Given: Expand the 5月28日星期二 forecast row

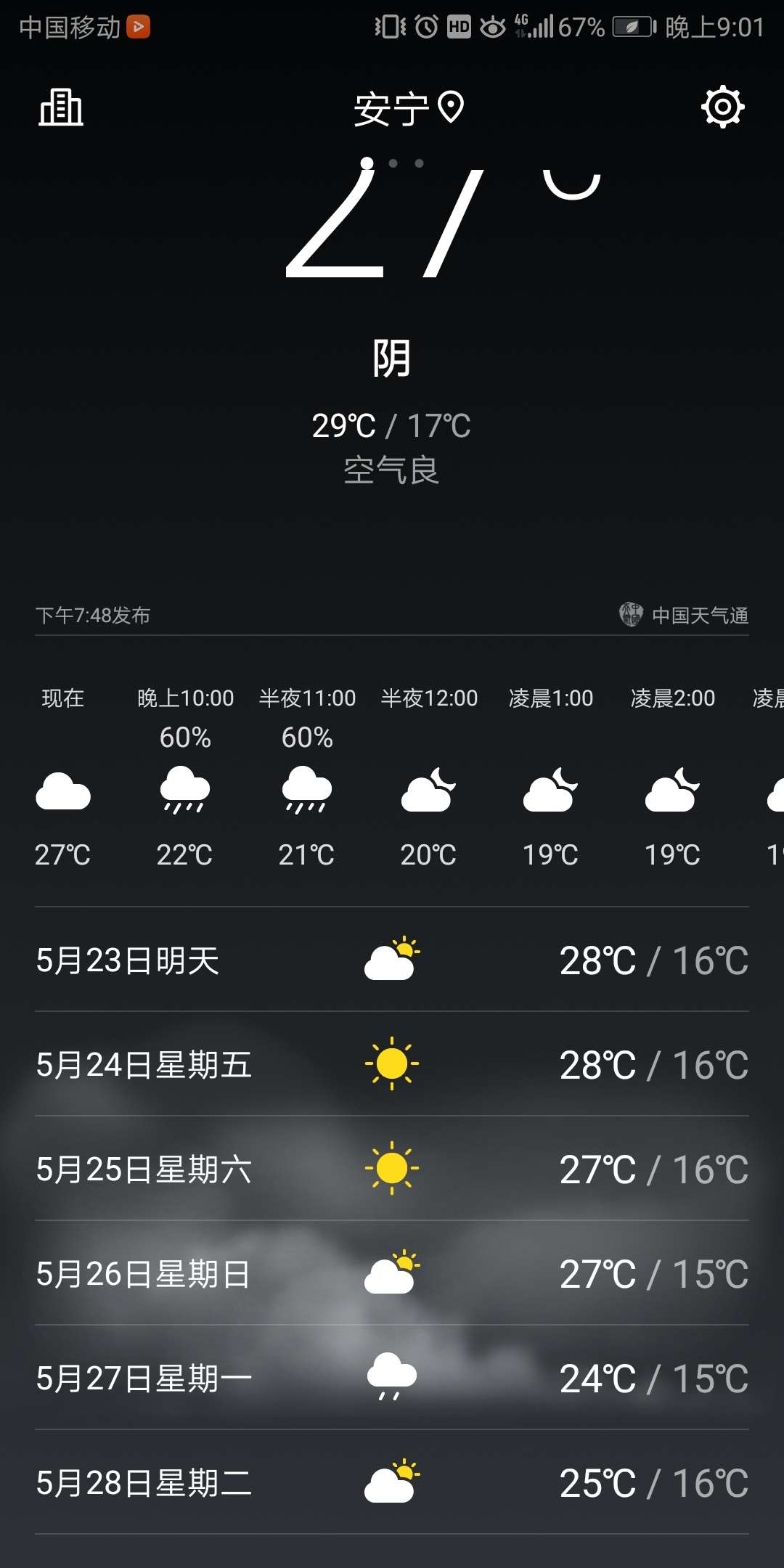Looking at the screenshot, I should [x=392, y=1483].
